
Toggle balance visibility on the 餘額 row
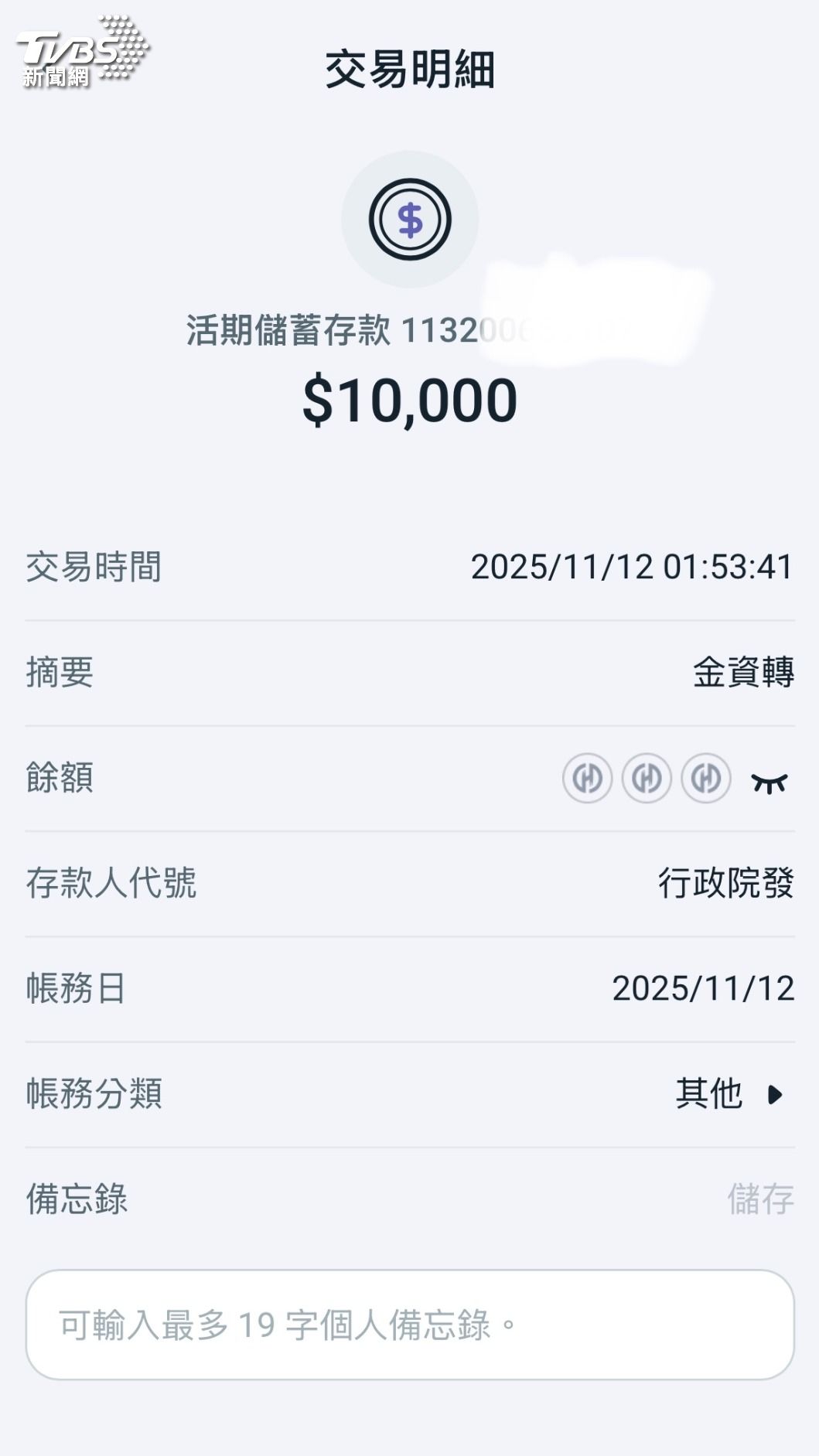768,783
